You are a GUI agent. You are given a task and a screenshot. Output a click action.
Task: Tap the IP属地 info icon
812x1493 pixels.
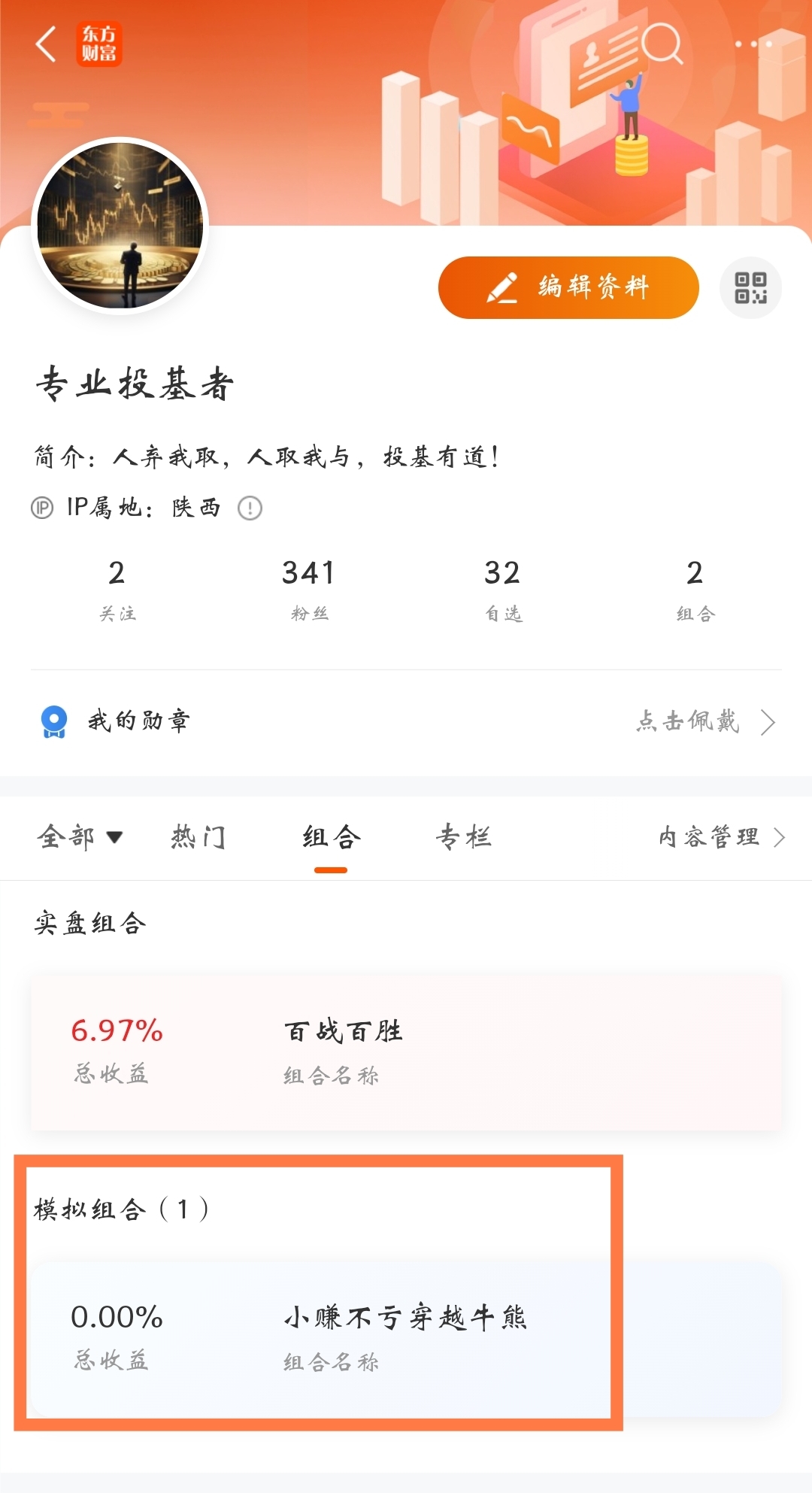pyautogui.click(x=250, y=508)
